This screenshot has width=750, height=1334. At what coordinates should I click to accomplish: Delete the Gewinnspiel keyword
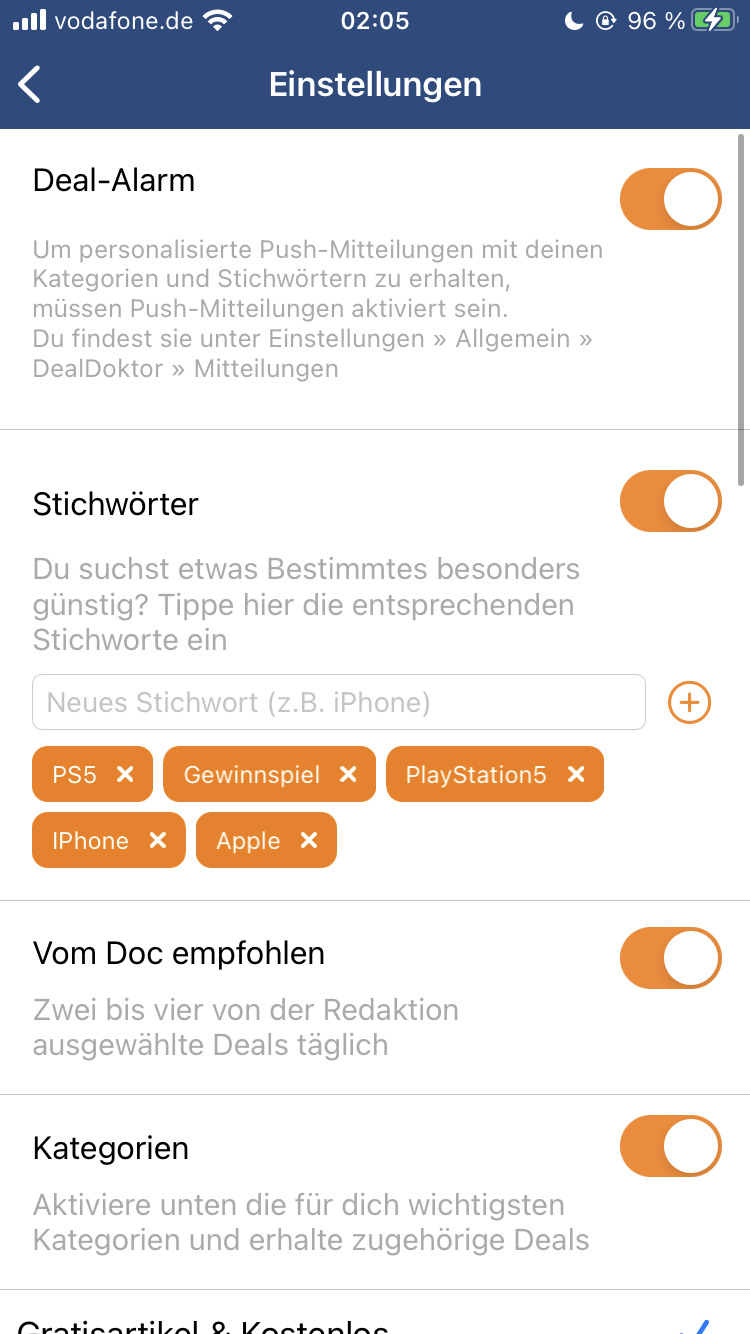pyautogui.click(x=347, y=774)
